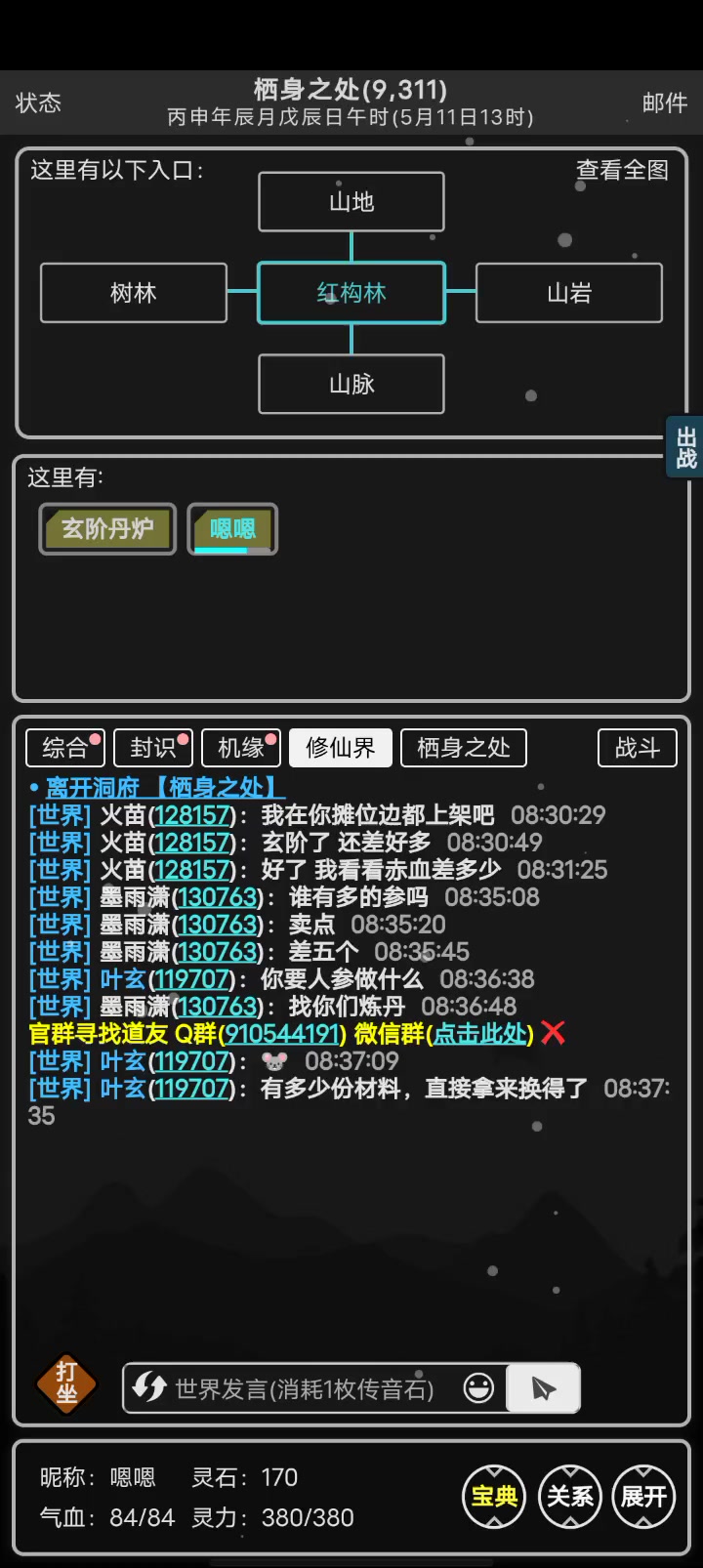Open the 战斗 log tab

[x=638, y=748]
